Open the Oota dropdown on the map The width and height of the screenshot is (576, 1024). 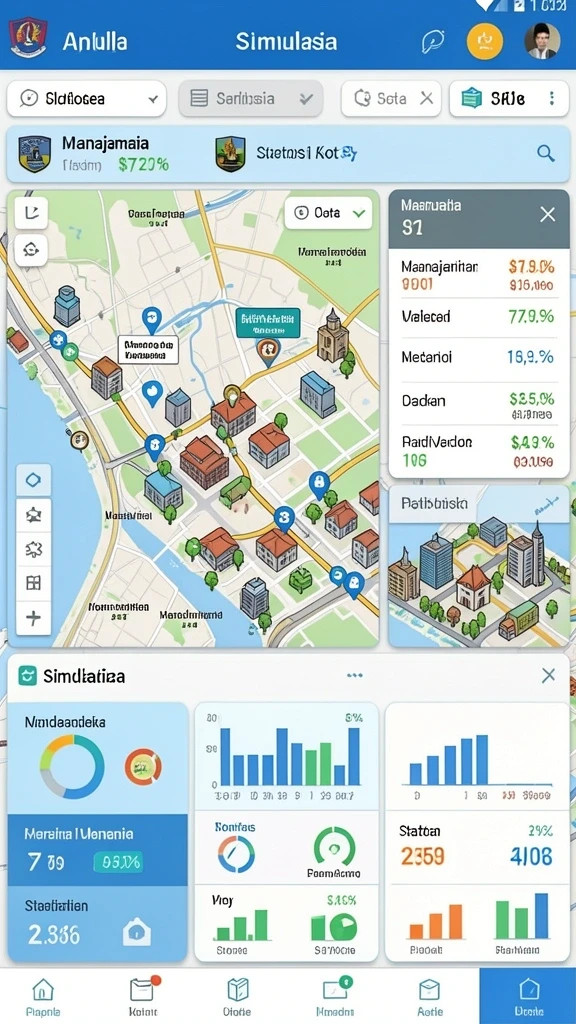(328, 213)
